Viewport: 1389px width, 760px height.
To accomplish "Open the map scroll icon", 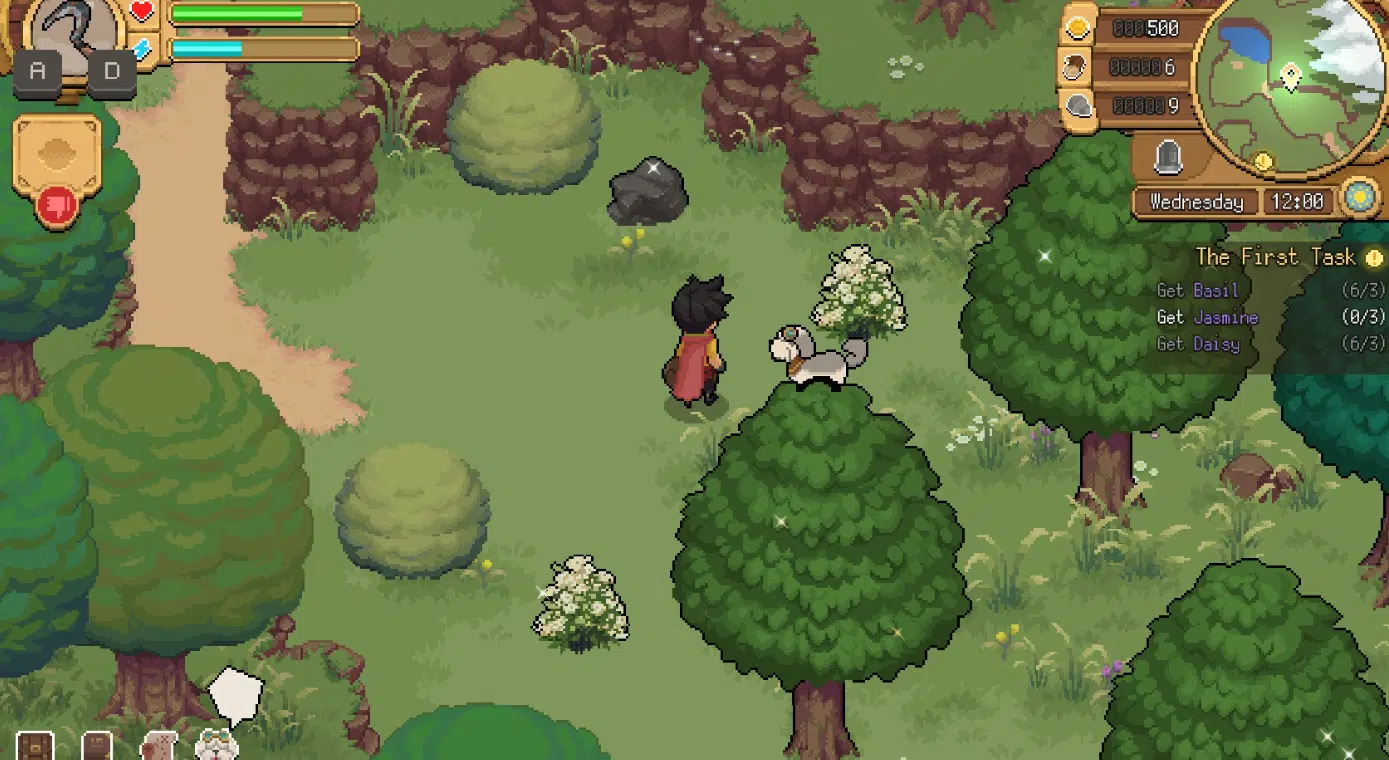I will coord(158,746).
